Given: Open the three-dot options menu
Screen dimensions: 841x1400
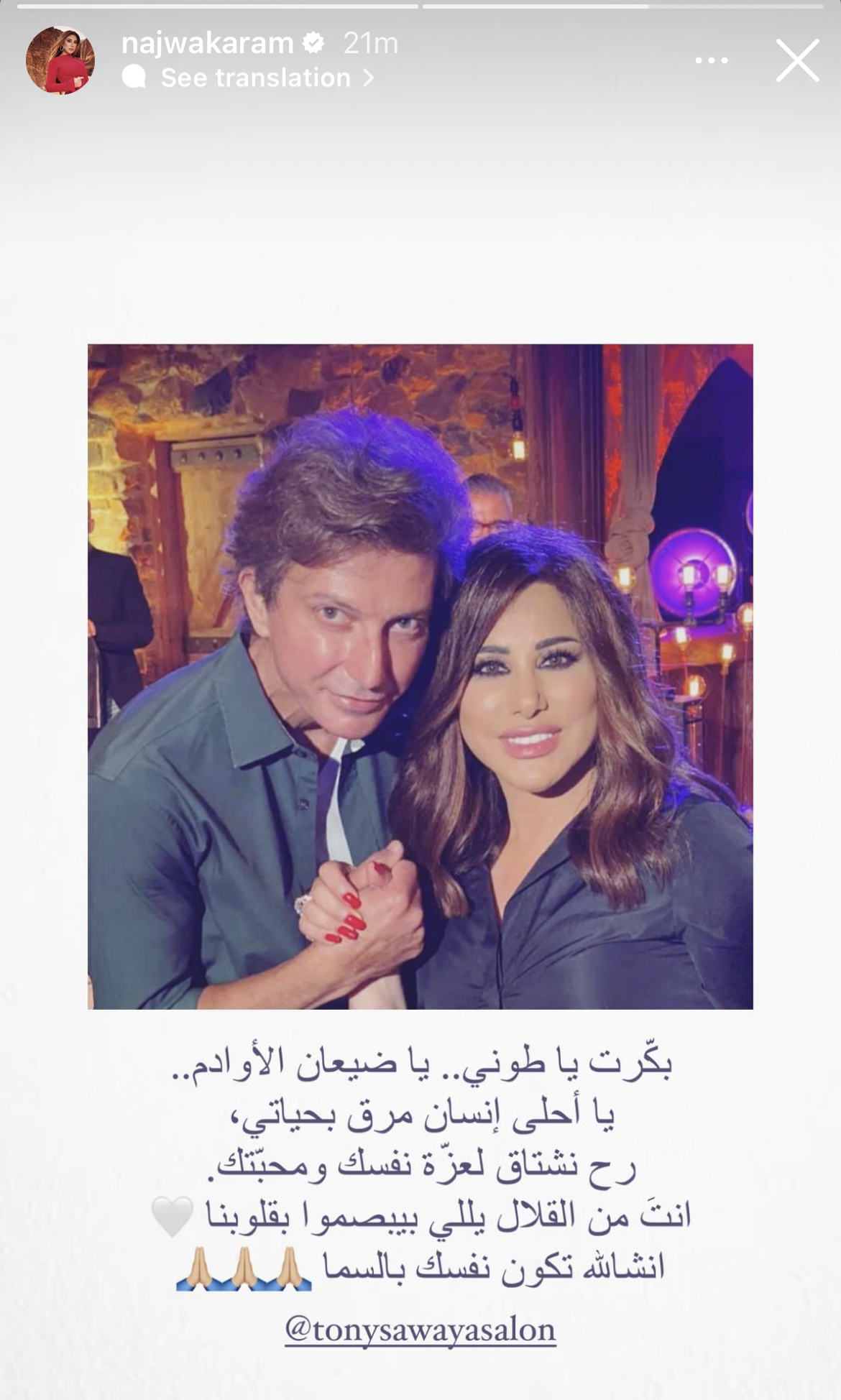Looking at the screenshot, I should coord(711,61).
